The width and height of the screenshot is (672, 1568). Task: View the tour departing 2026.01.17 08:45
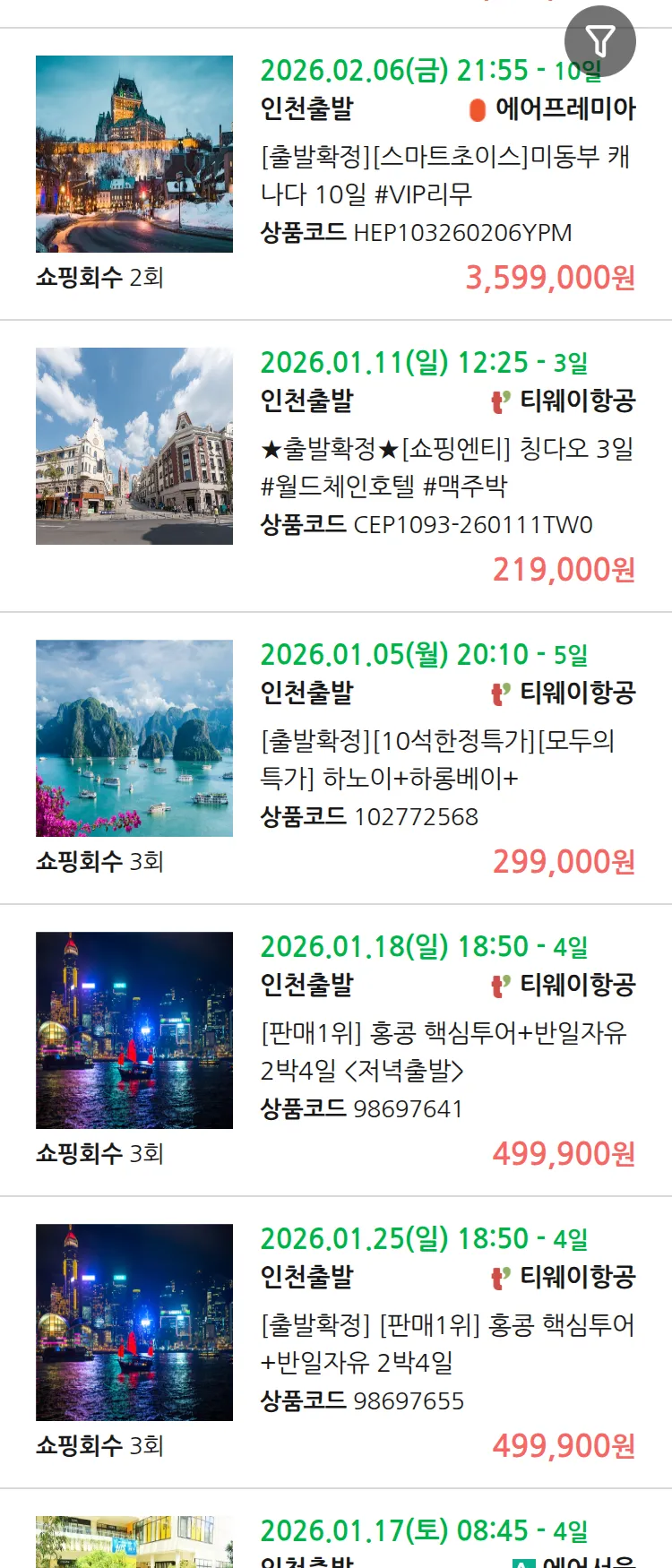[x=423, y=1530]
